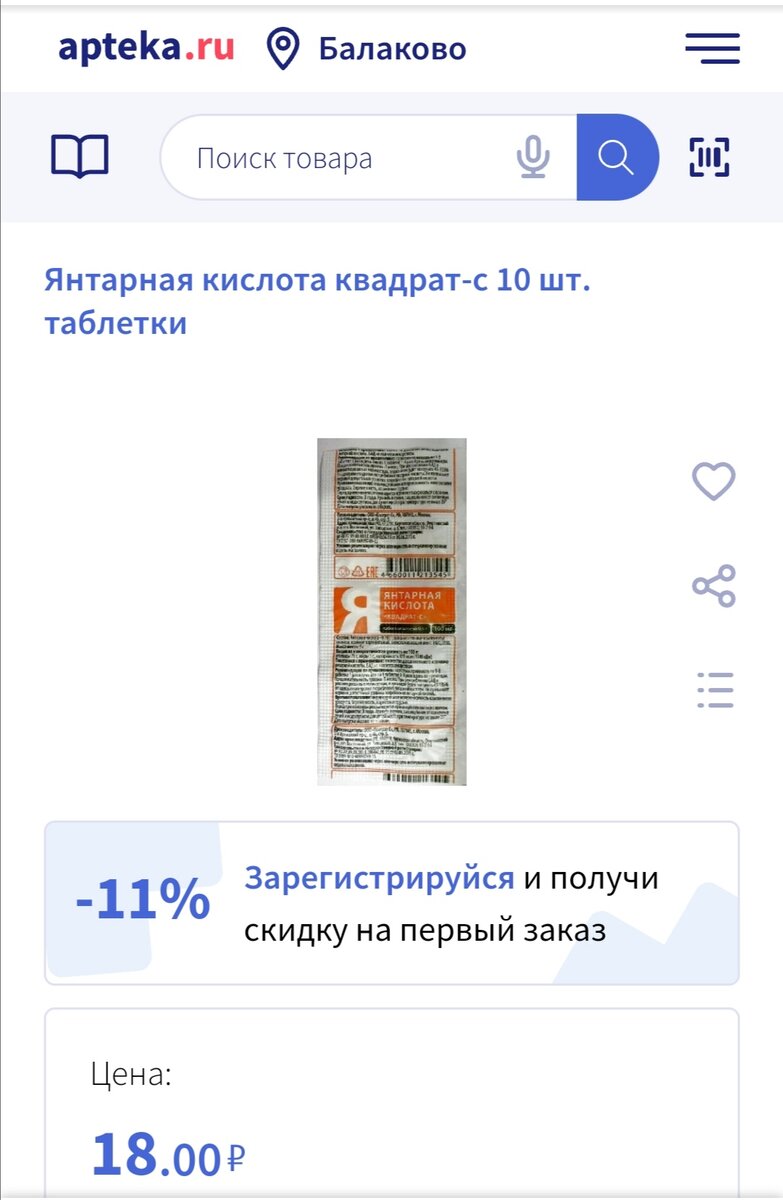Tap the blue search magnifier button
The image size is (783, 1200).
tap(616, 157)
